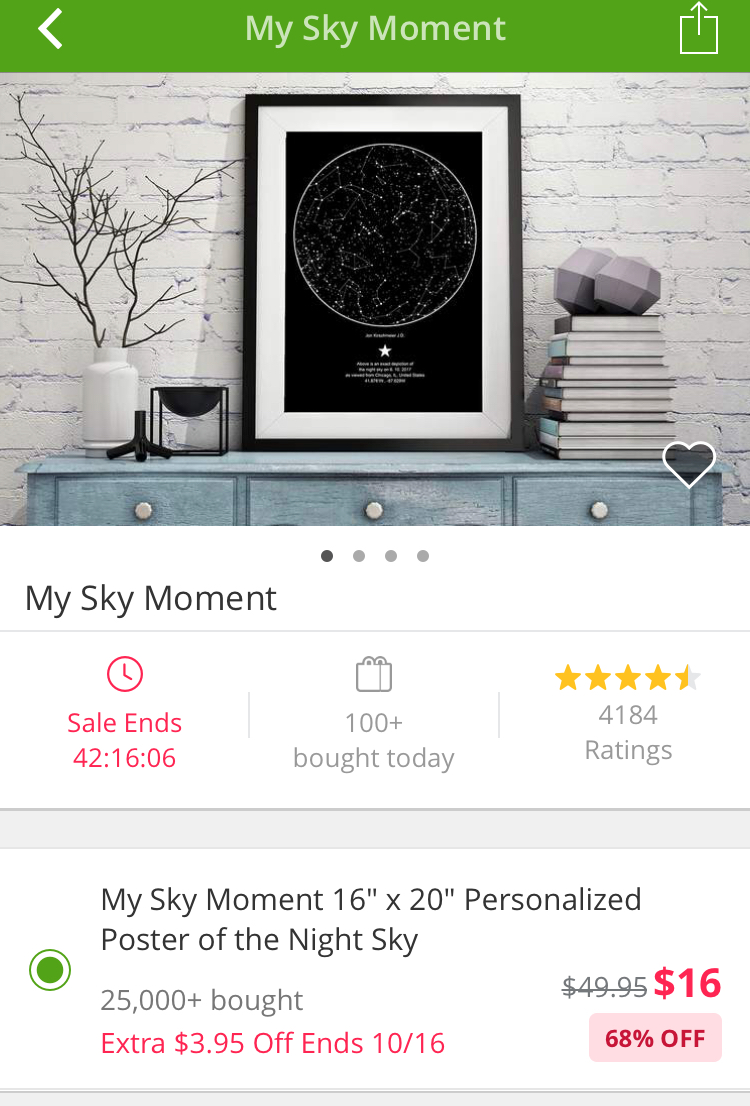Jump to the second photo dot
Viewport: 750px width, 1106px height.
(359, 556)
